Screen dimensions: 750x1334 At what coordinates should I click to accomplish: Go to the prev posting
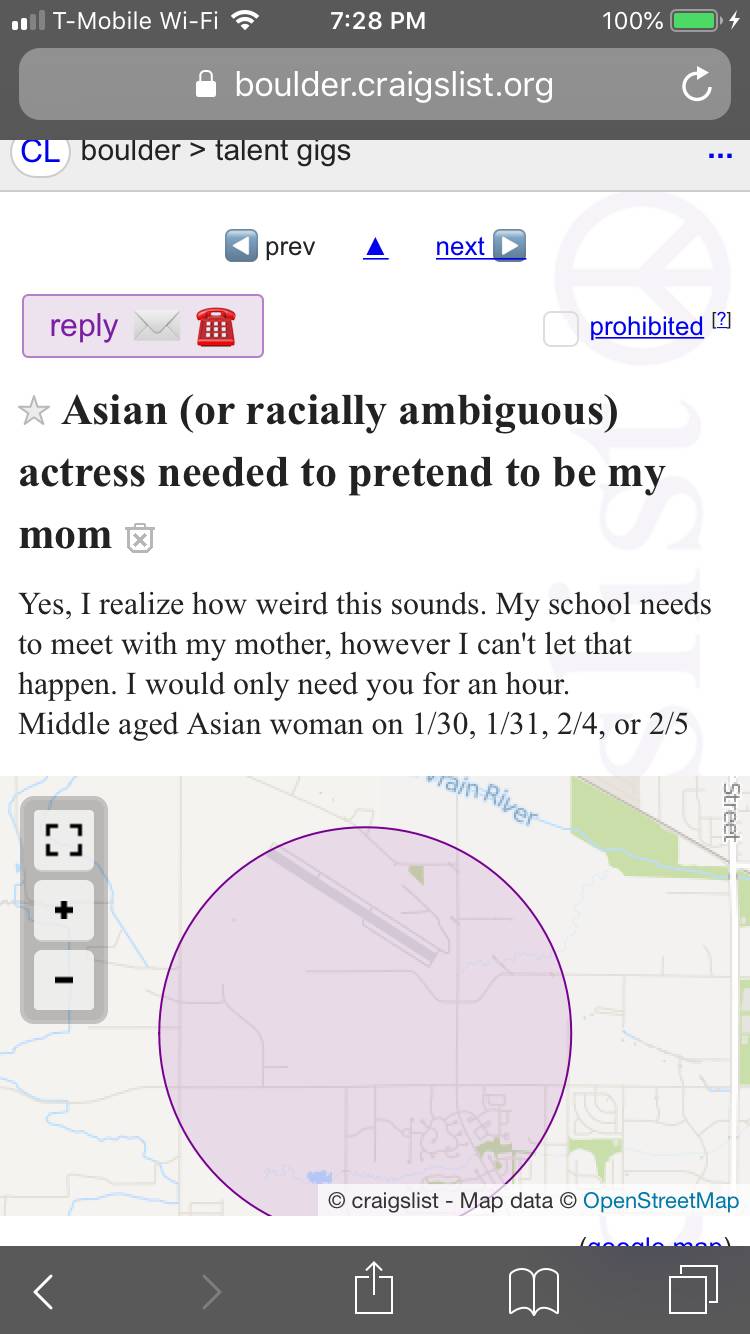[271, 246]
